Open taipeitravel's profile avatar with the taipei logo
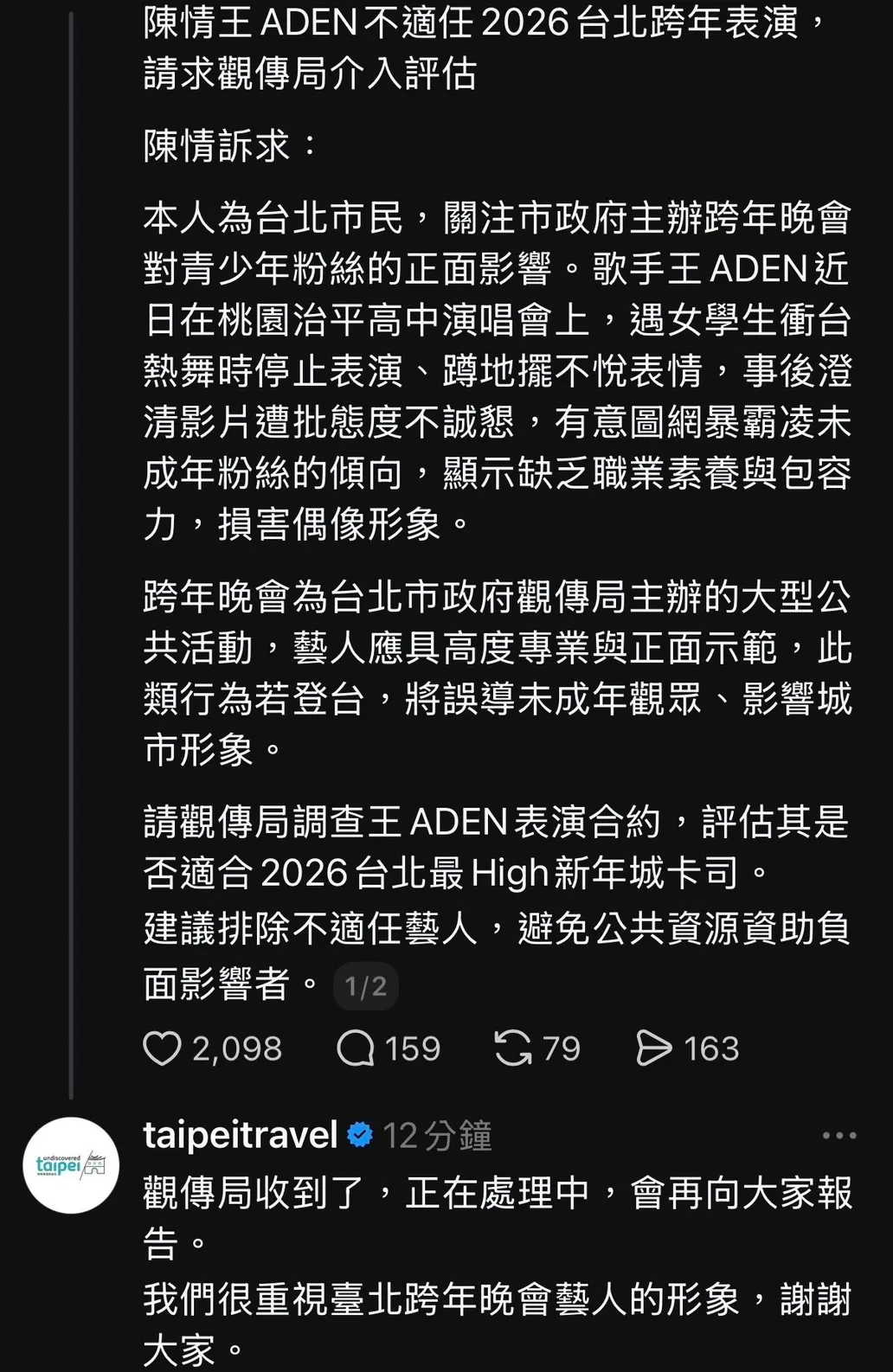 72,1164
